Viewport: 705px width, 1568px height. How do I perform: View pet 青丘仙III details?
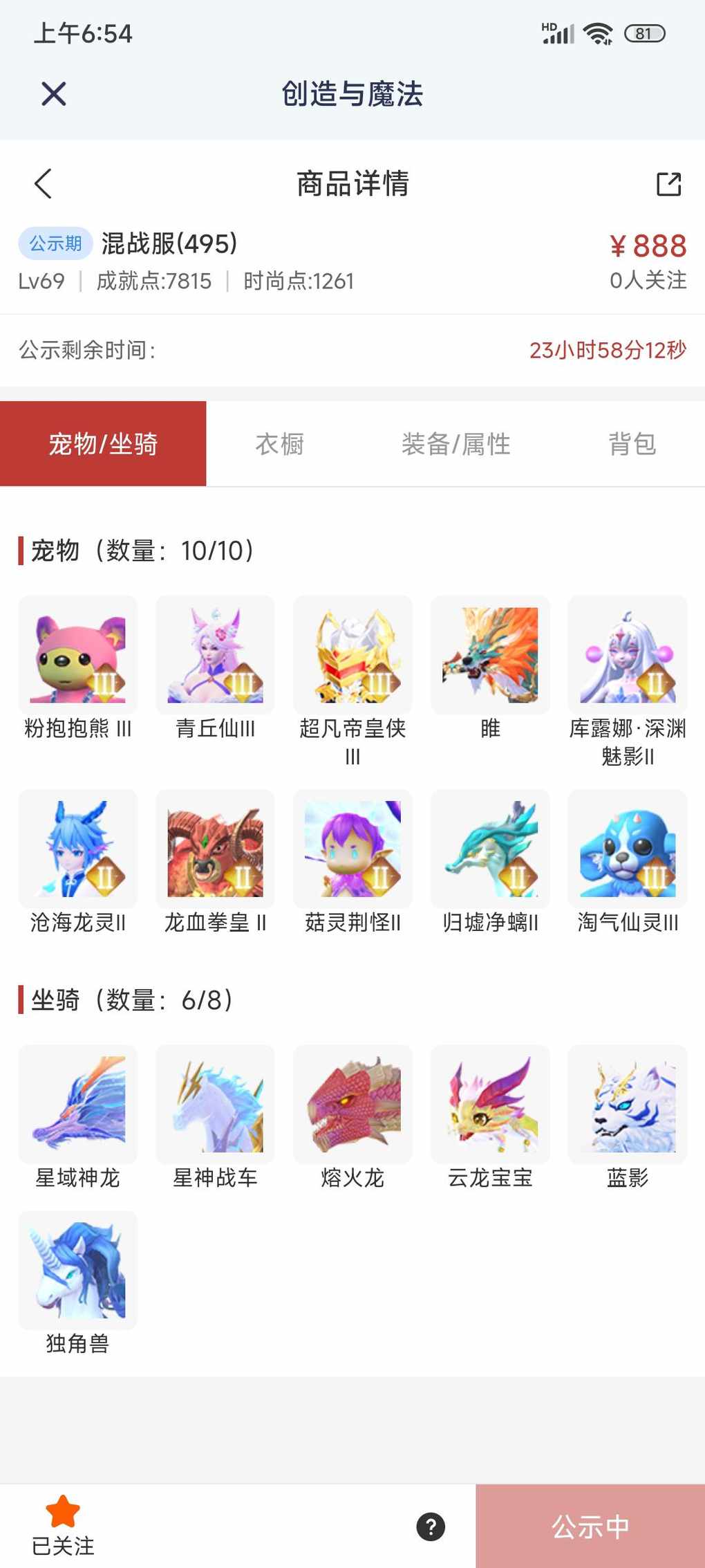[x=215, y=655]
